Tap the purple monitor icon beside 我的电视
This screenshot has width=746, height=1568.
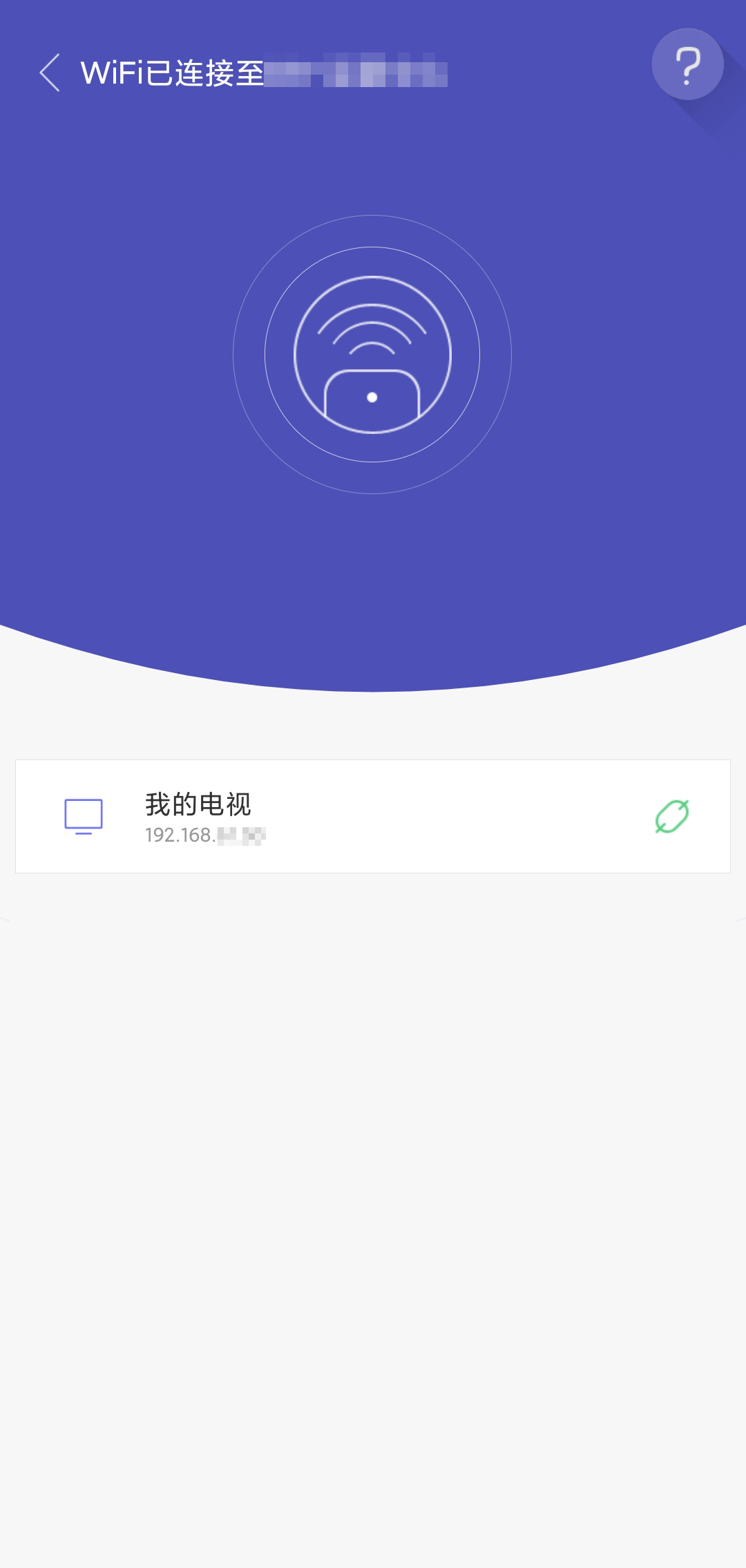[84, 815]
